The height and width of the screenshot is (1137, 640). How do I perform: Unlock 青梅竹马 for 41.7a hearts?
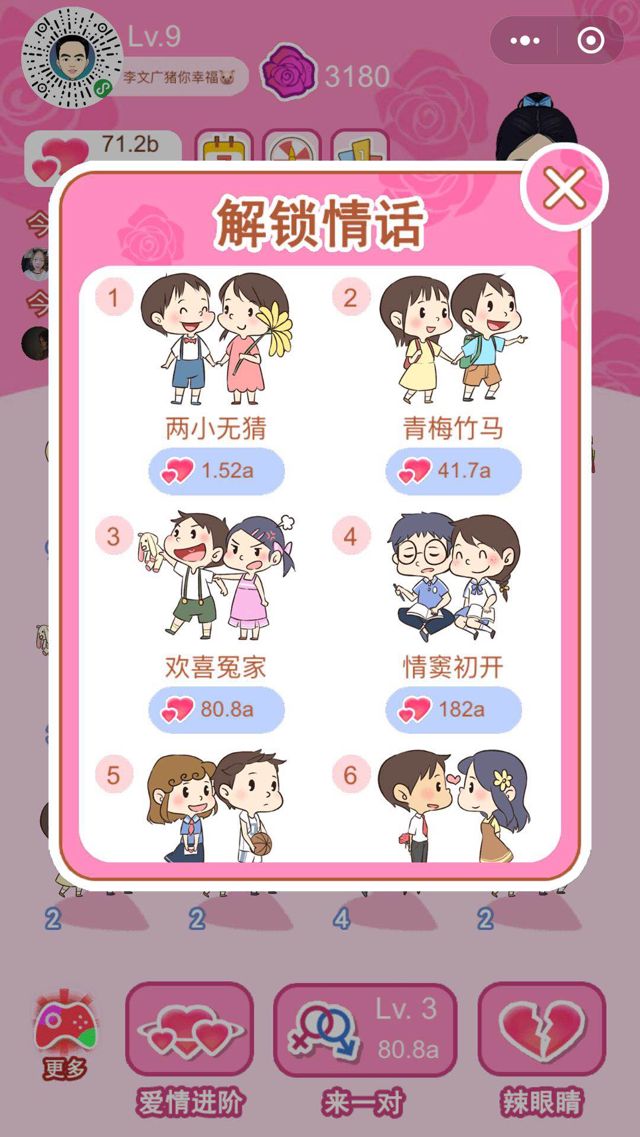453,471
